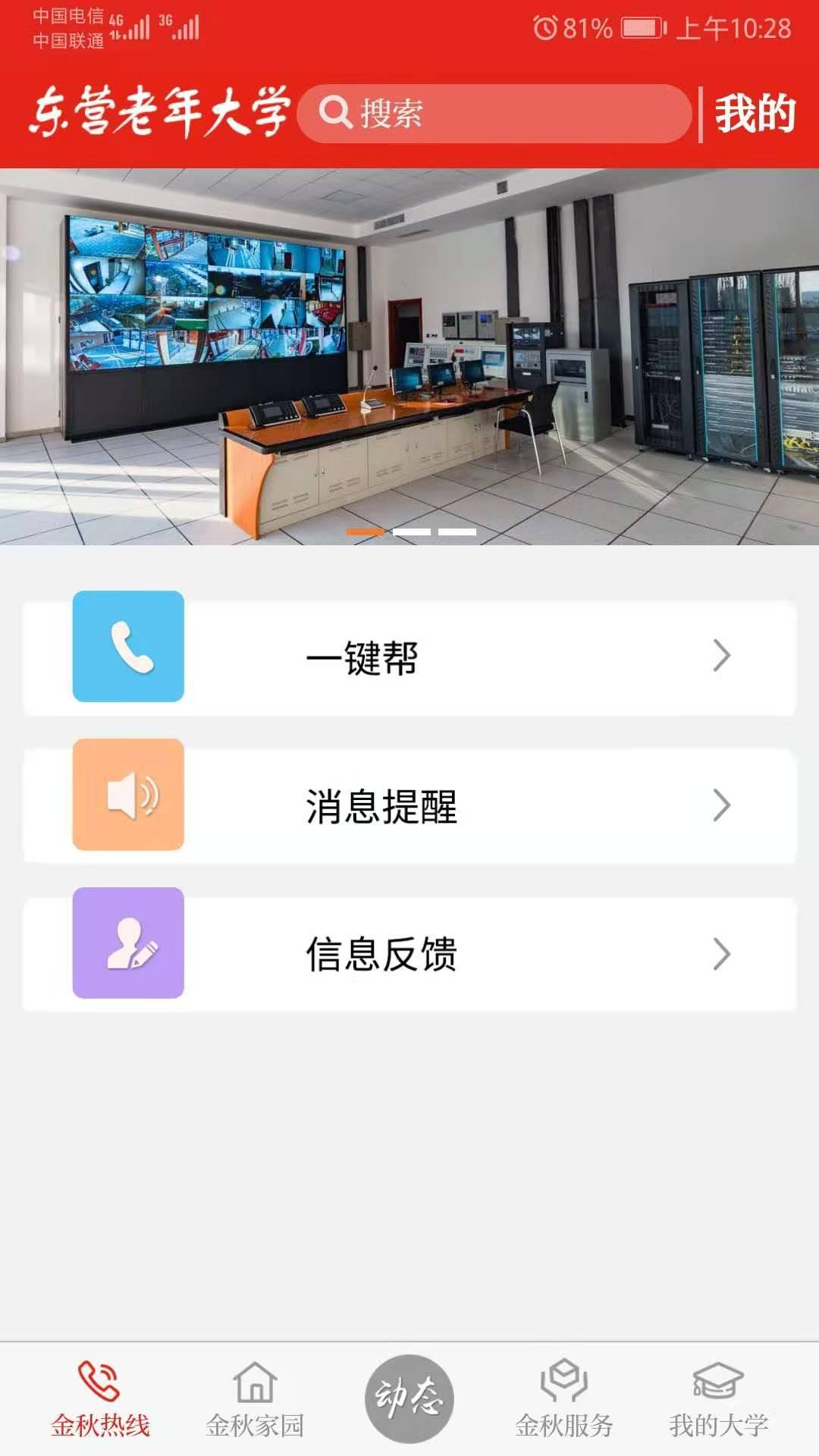The width and height of the screenshot is (819, 1456).
Task: Open the 消息提醒 row
Action: click(409, 805)
